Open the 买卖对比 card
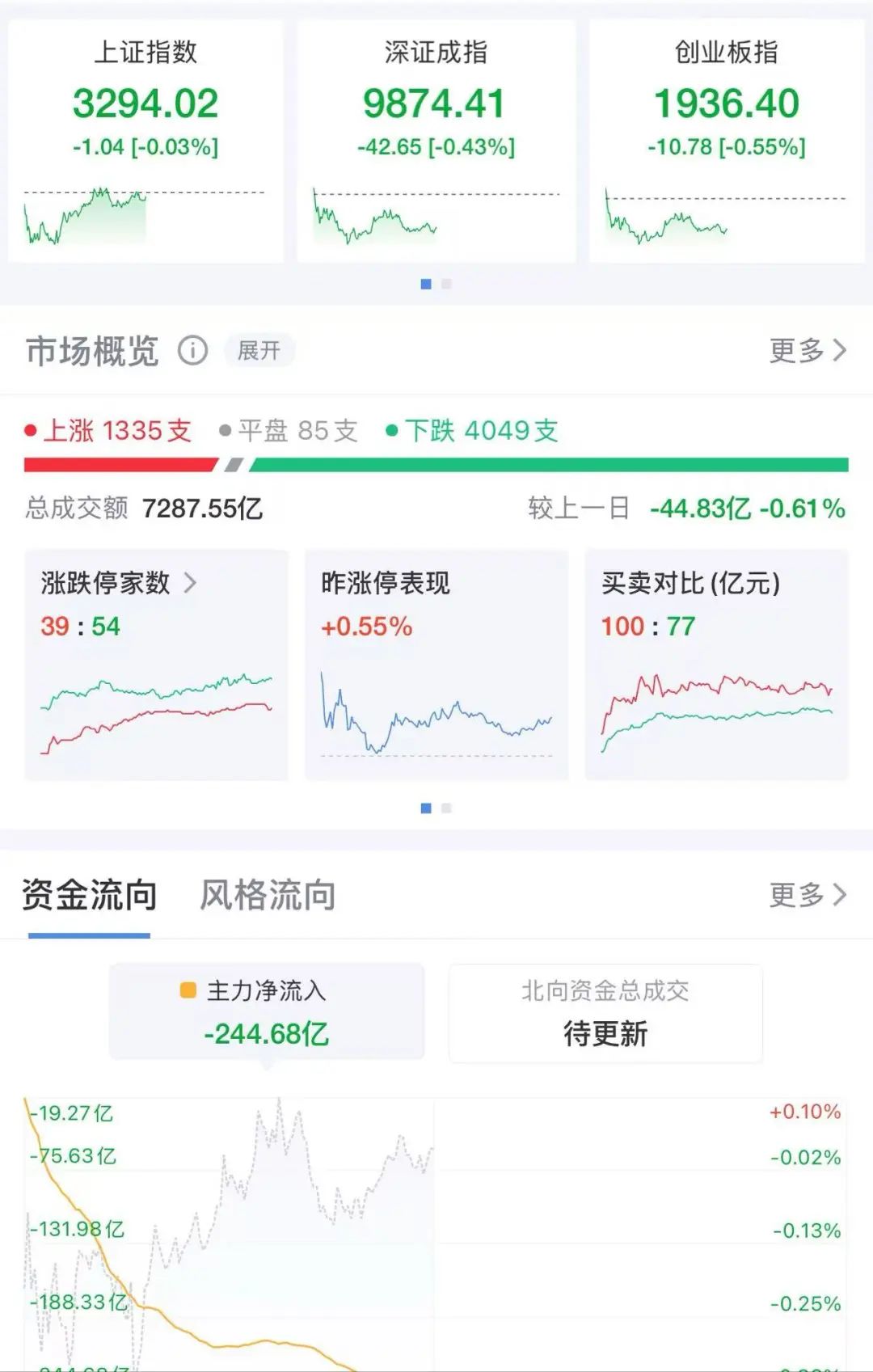Viewport: 873px width, 1372px height. click(716, 665)
